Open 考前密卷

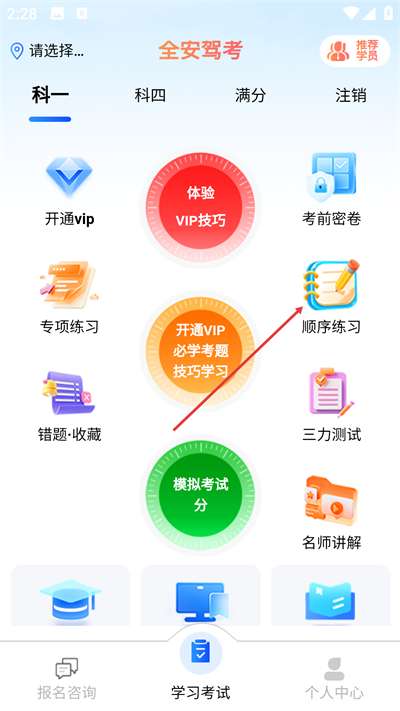pos(332,190)
